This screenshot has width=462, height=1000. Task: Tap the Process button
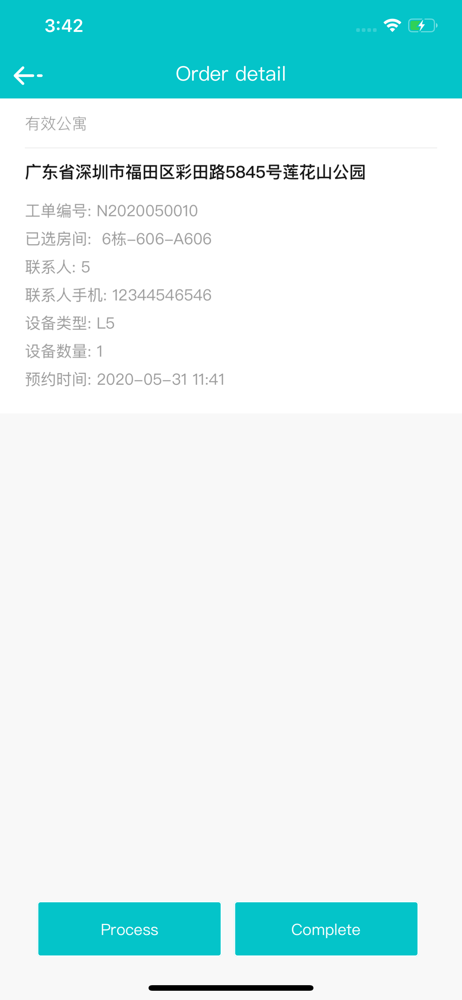(x=130, y=929)
